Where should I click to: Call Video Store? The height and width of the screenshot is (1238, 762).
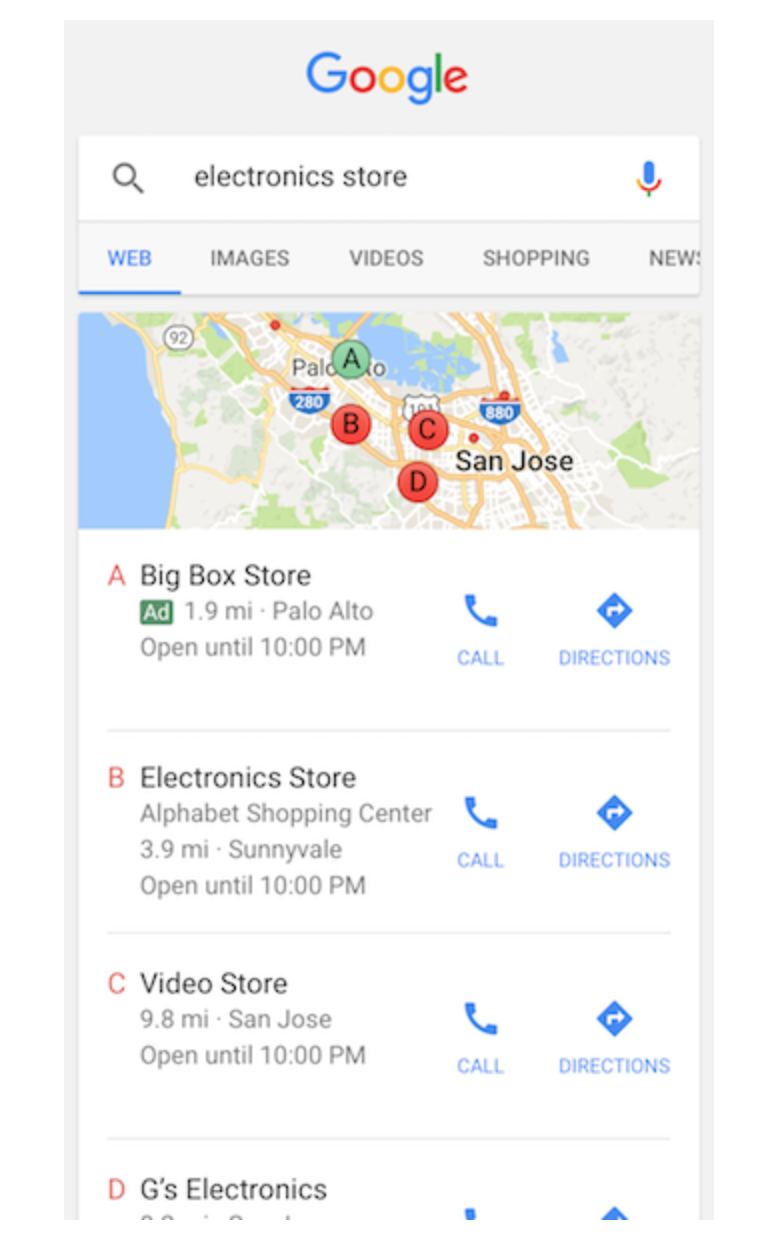click(x=480, y=1036)
